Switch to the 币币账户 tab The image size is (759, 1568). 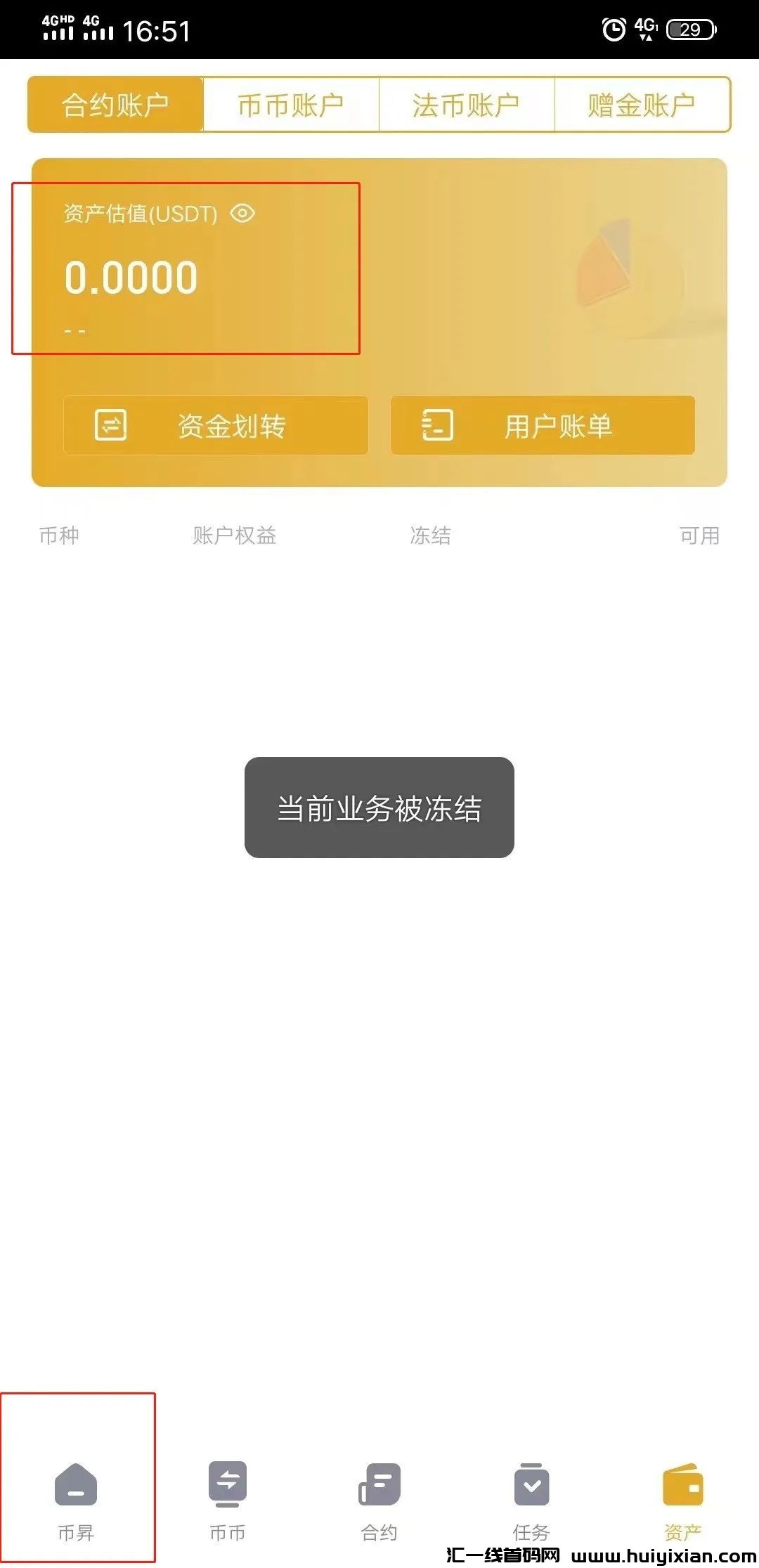[290, 104]
